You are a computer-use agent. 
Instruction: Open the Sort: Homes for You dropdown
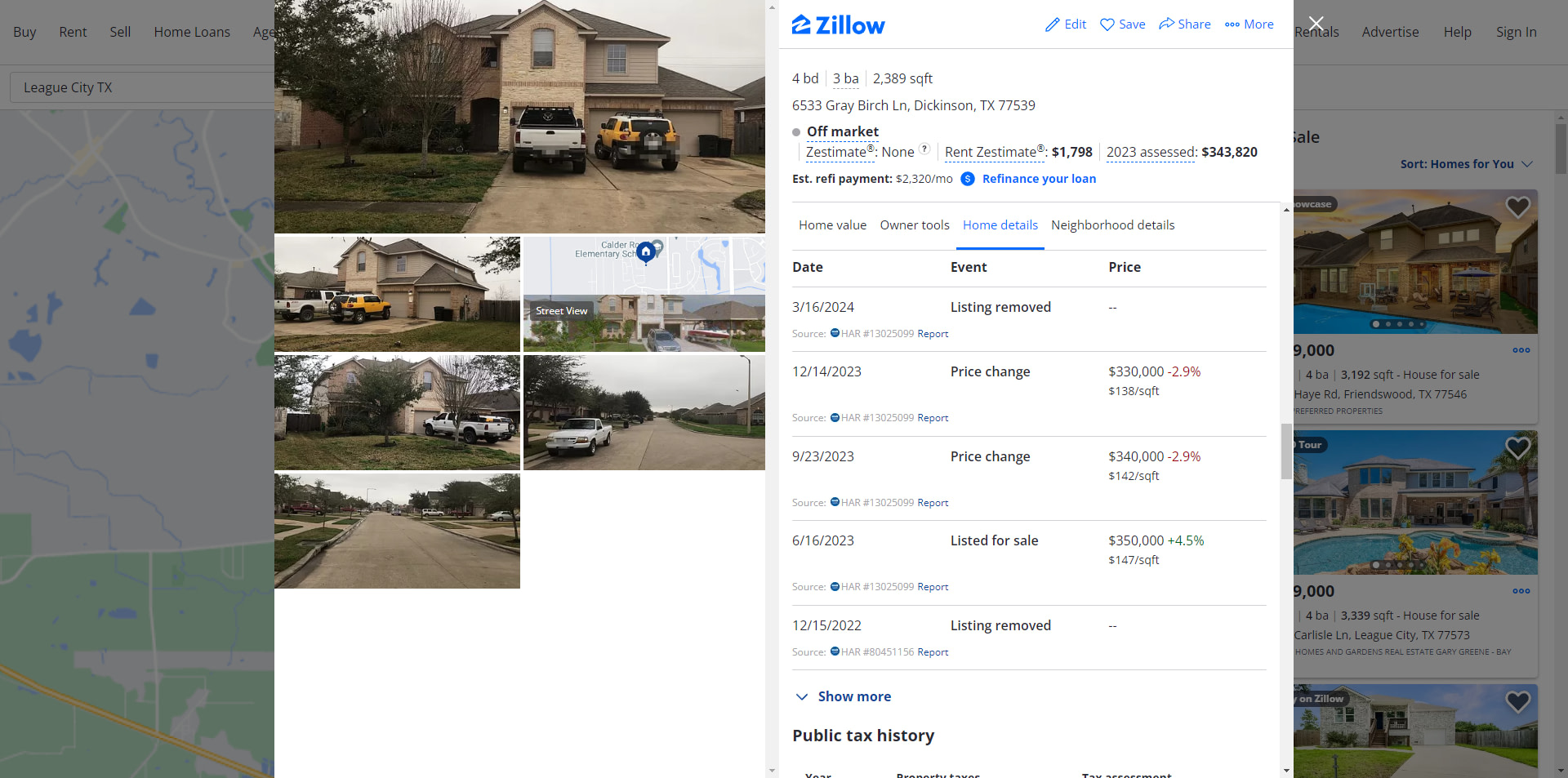point(1466,164)
